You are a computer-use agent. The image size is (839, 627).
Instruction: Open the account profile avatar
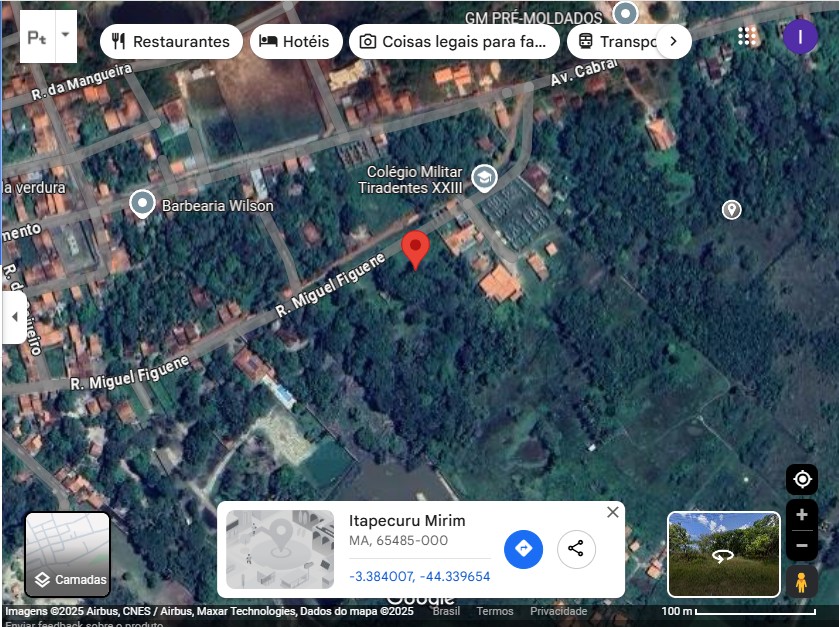coord(800,36)
